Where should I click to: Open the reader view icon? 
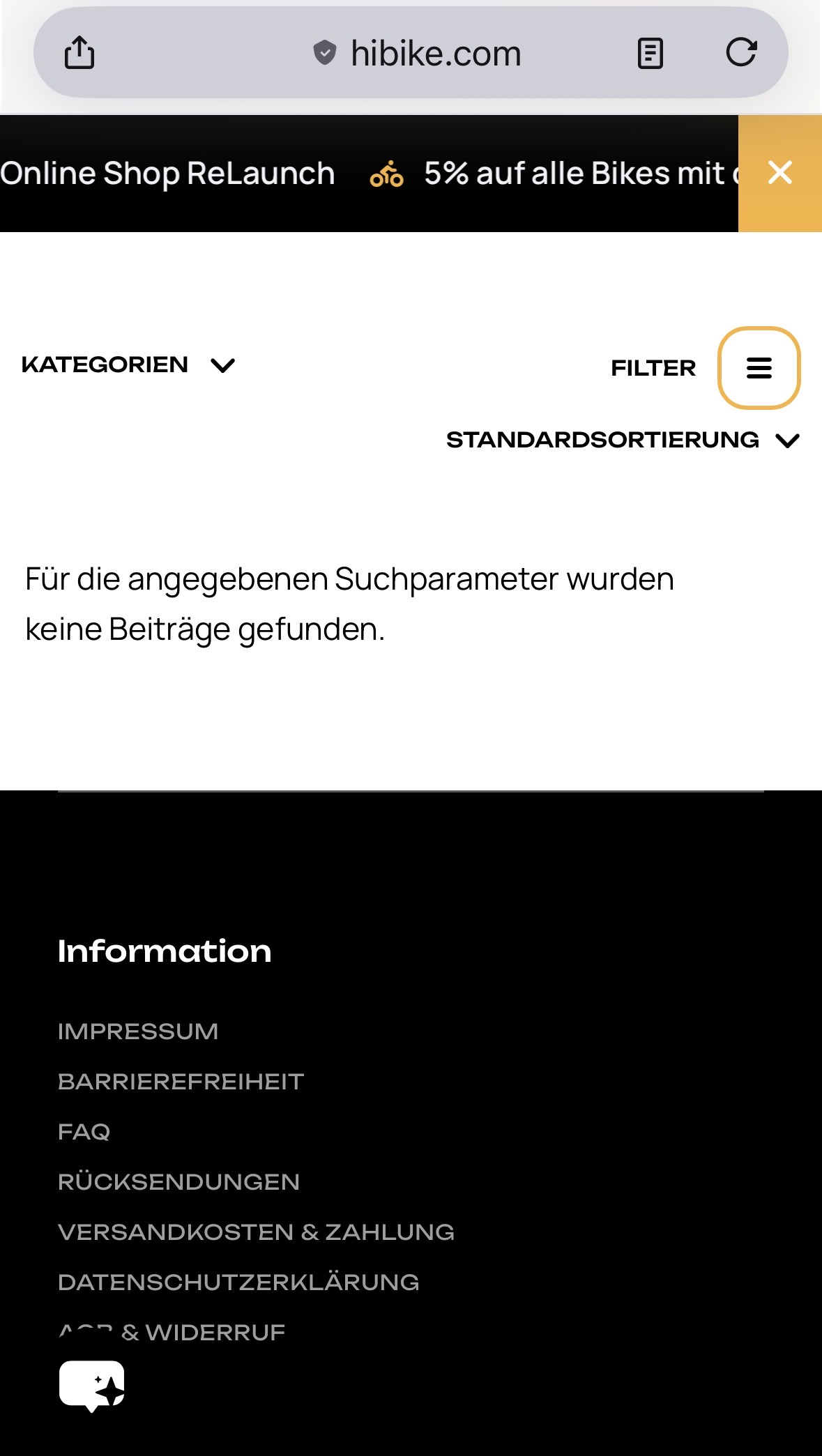pos(650,53)
